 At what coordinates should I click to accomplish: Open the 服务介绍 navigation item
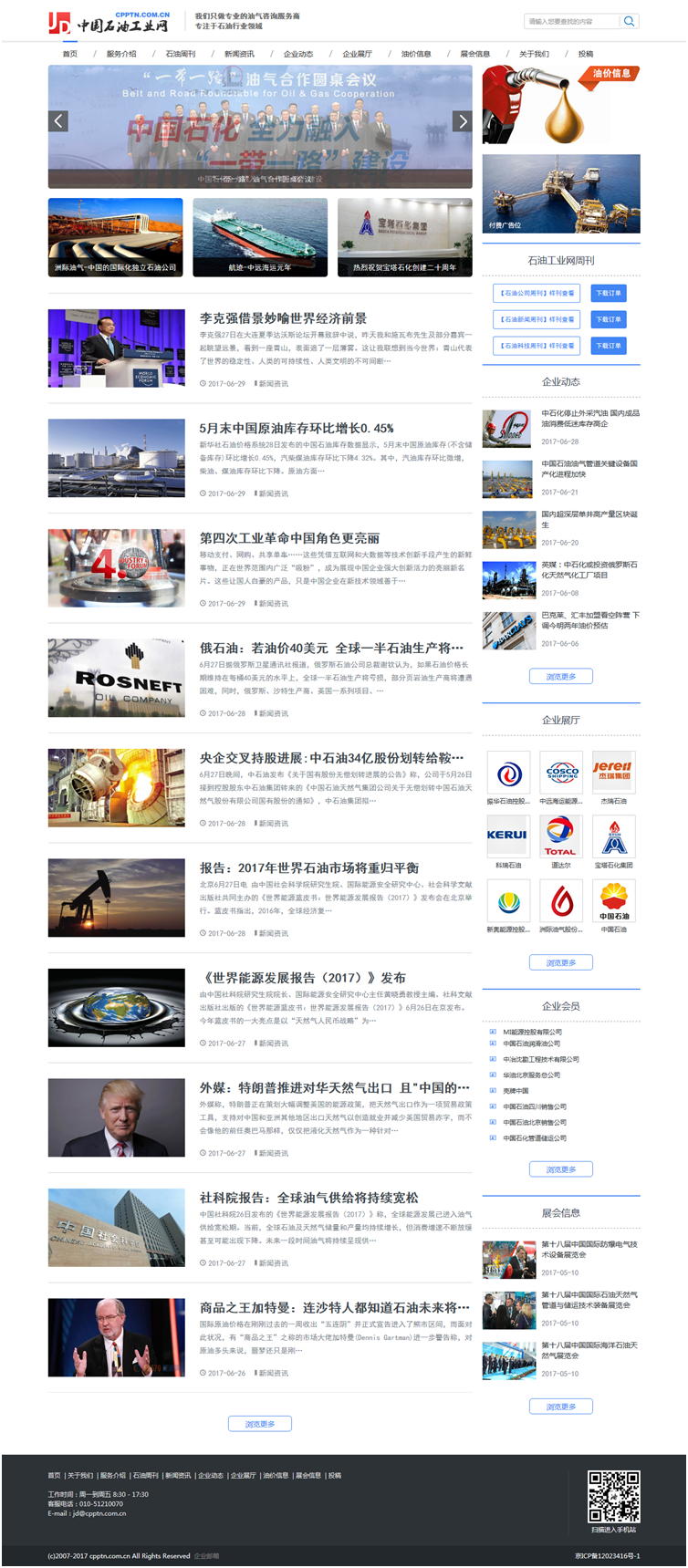pos(121,54)
